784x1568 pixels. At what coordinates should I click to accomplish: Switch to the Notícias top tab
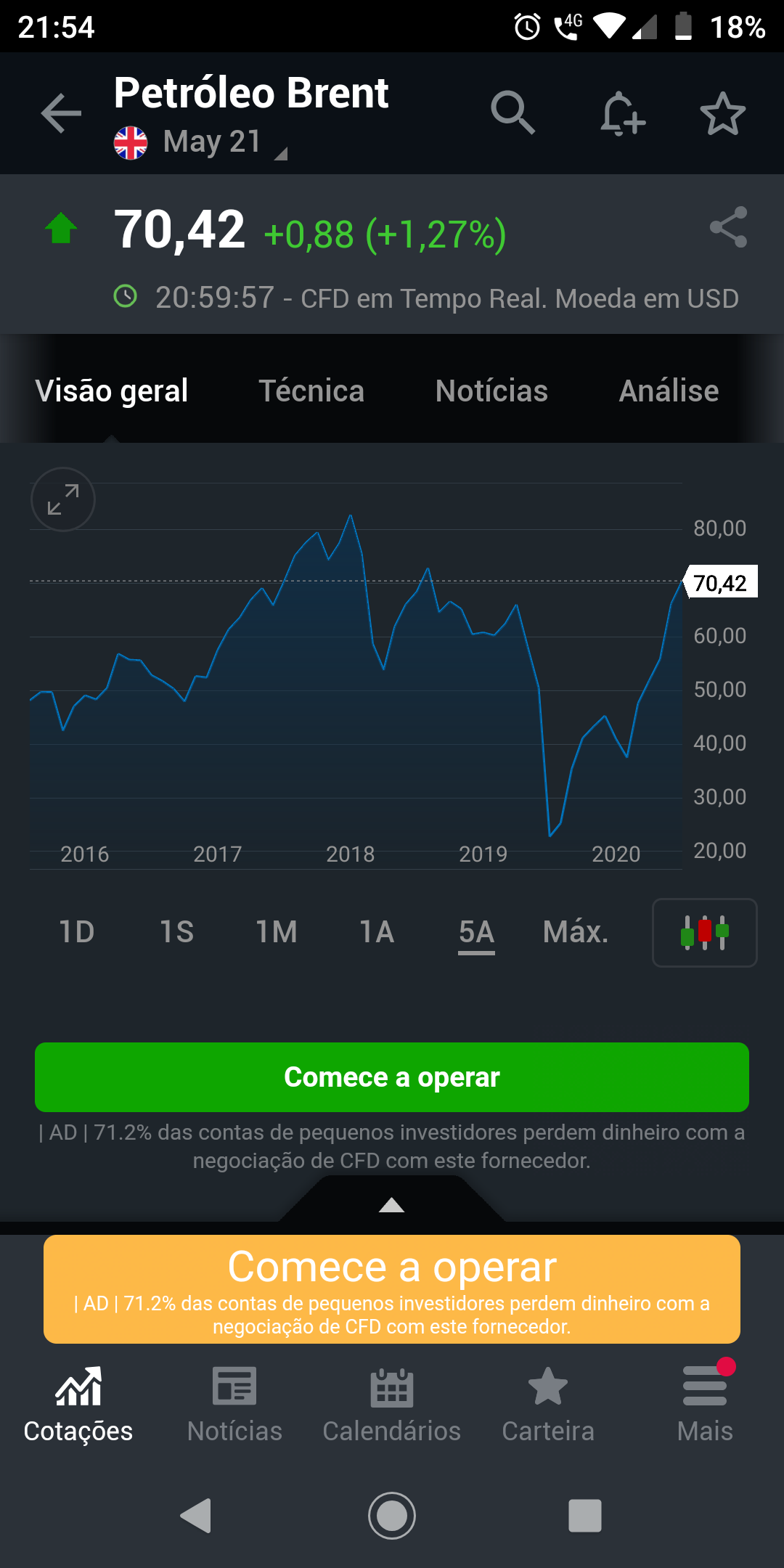pos(491,391)
